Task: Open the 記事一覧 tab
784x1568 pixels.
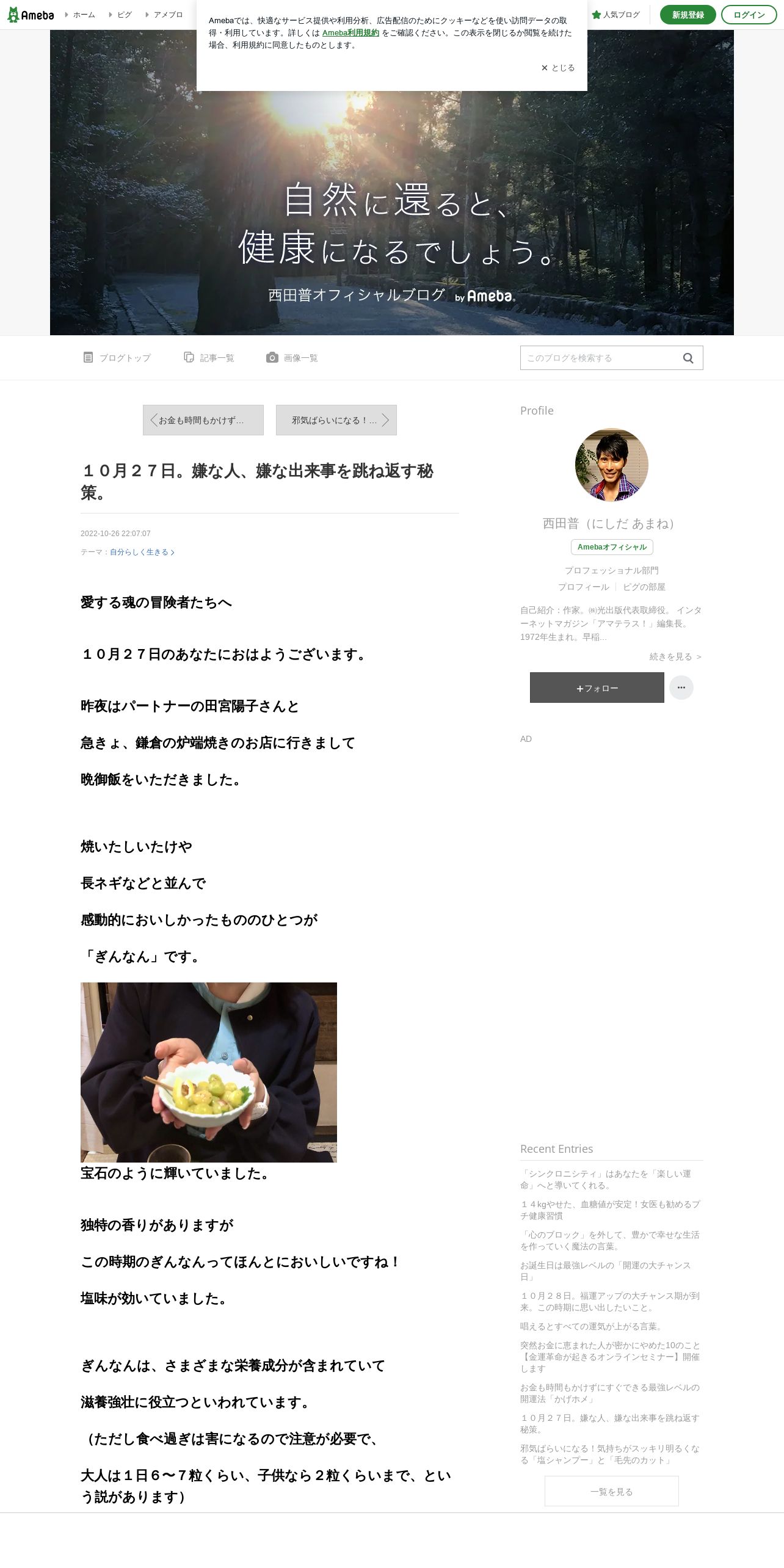Action: (x=209, y=358)
